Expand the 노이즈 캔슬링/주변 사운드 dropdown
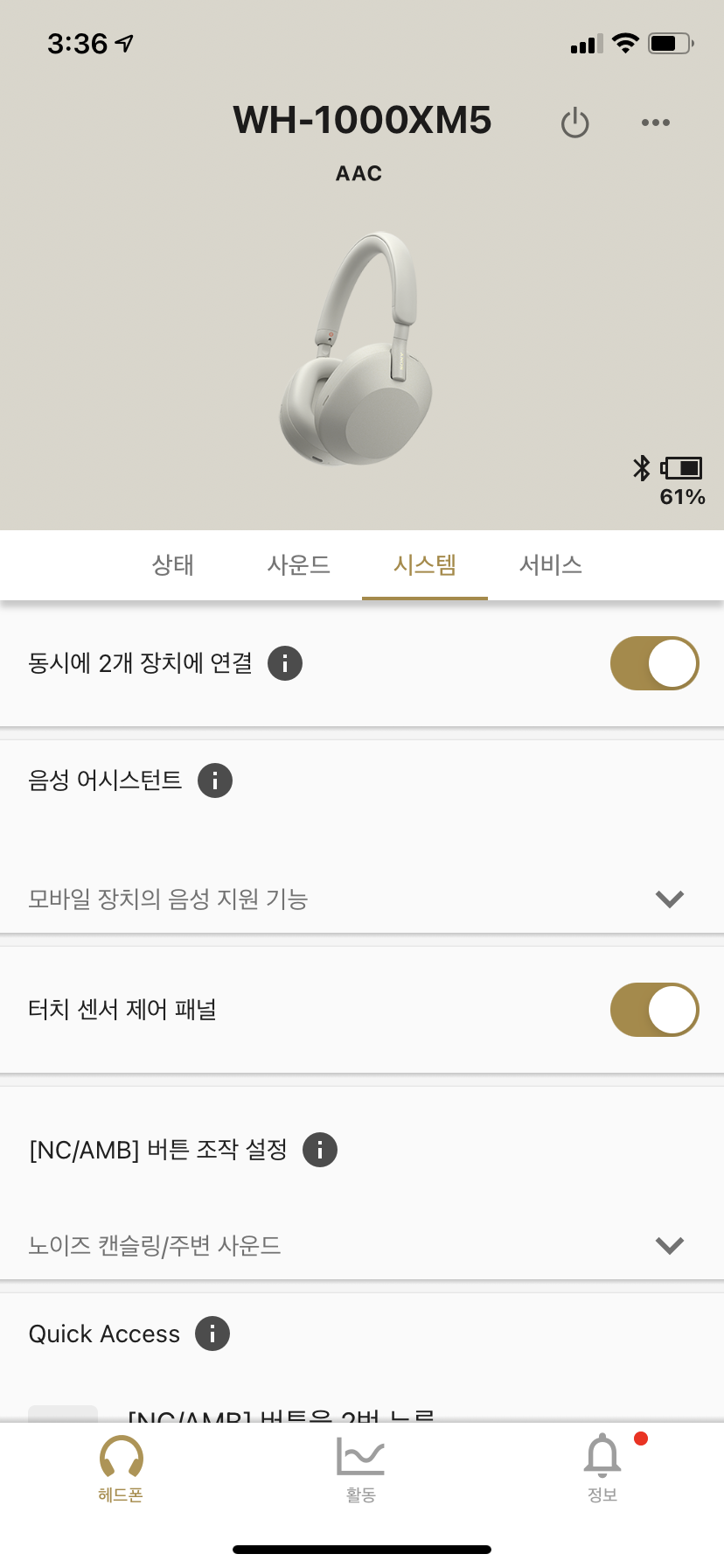Screen dimensions: 724x1568 [x=362, y=1245]
